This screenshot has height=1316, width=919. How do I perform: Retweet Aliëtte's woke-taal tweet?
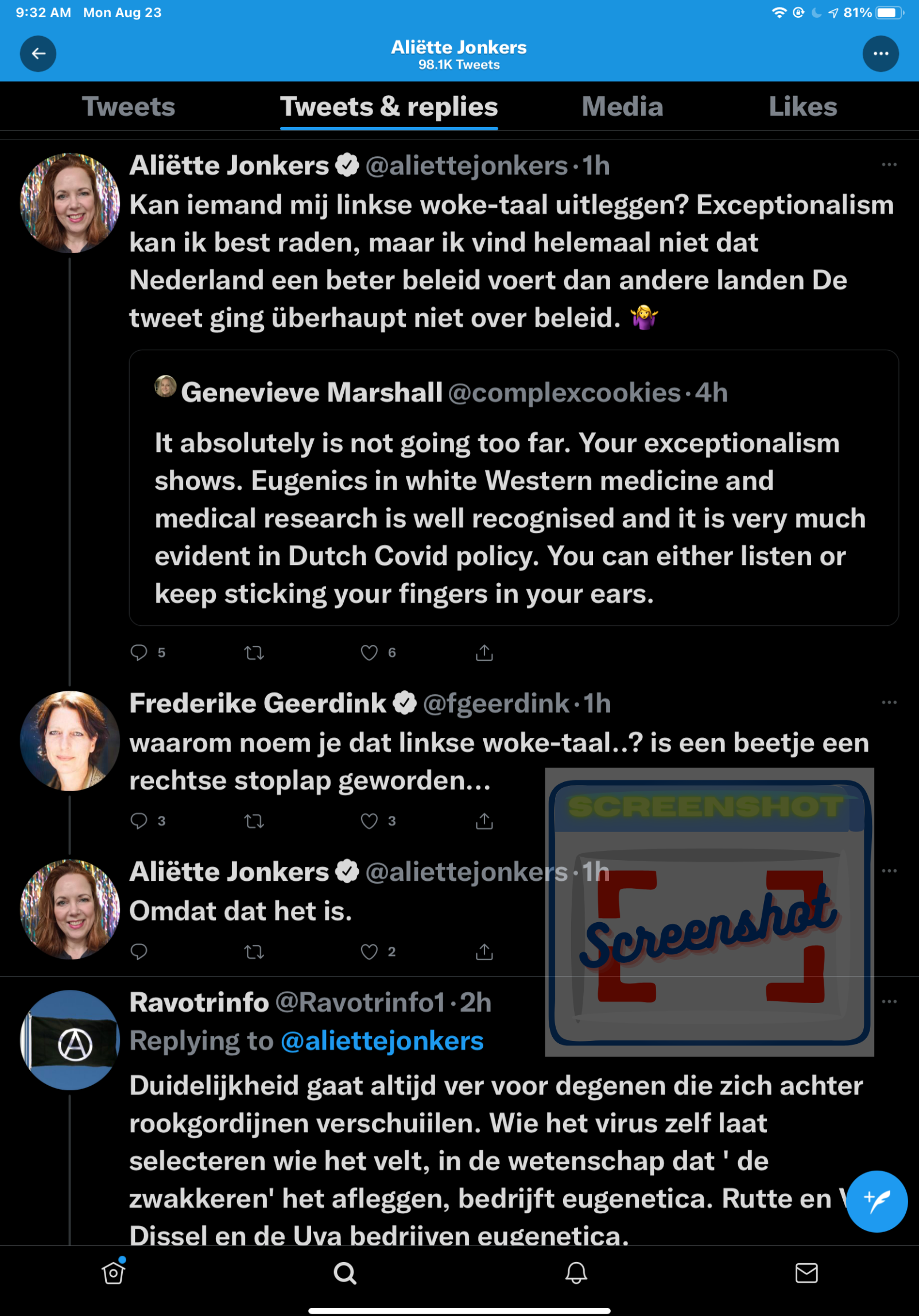[254, 652]
